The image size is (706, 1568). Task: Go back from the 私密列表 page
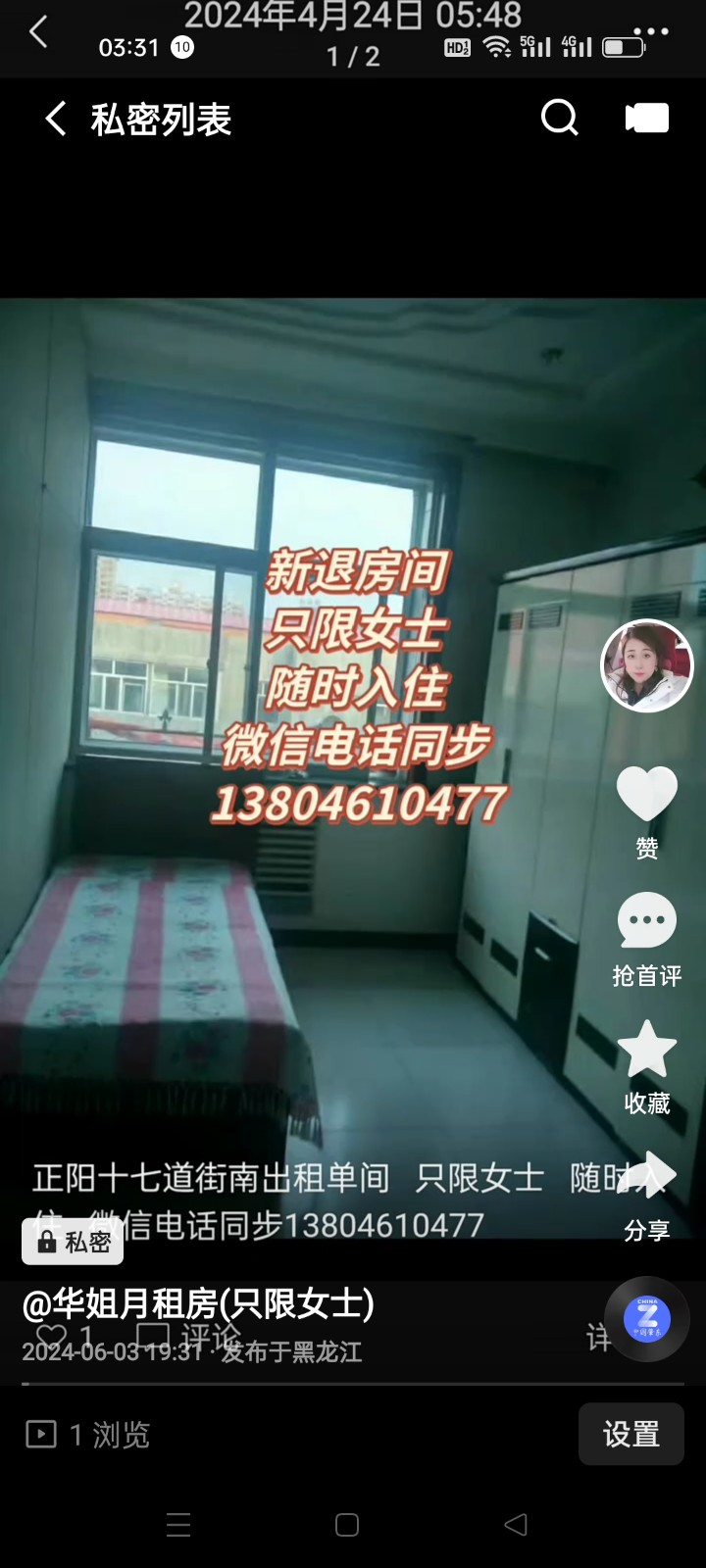click(56, 120)
